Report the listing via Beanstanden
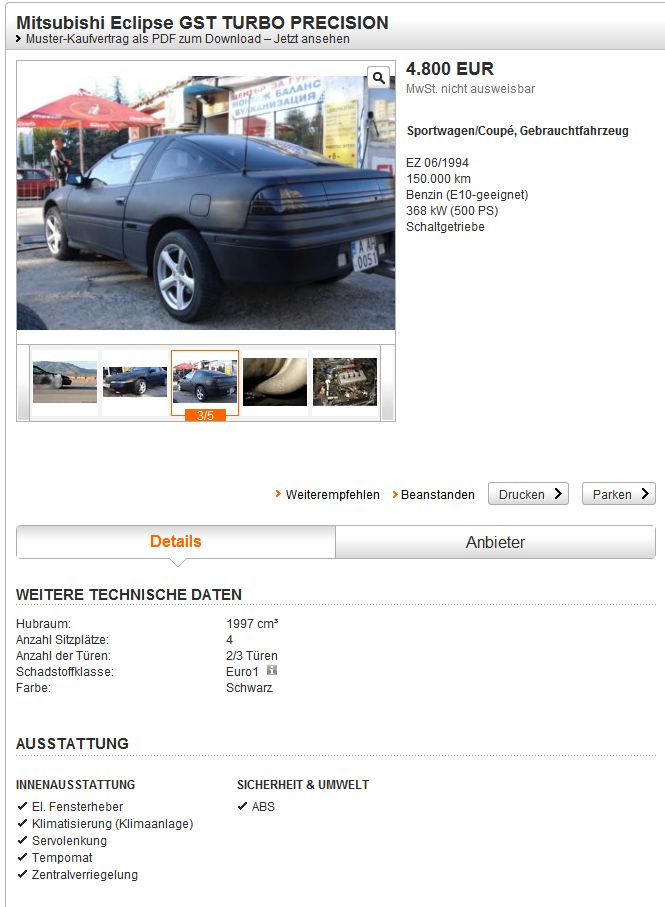This screenshot has height=907, width=665. point(437,495)
